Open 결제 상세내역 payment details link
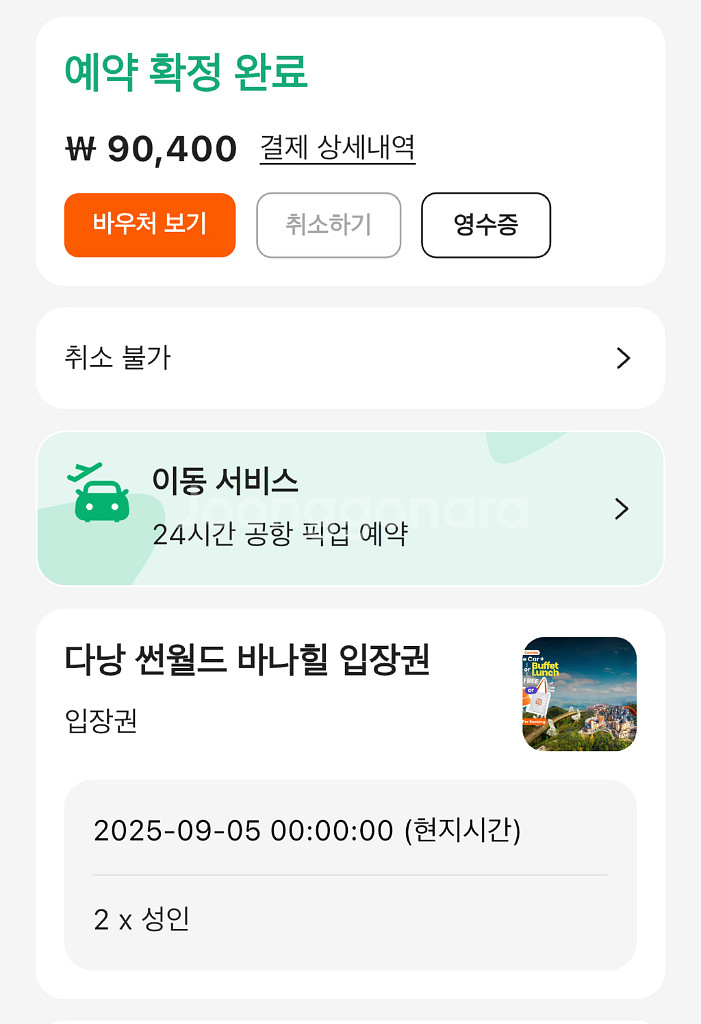Viewport: 701px width, 1024px height. [x=337, y=148]
